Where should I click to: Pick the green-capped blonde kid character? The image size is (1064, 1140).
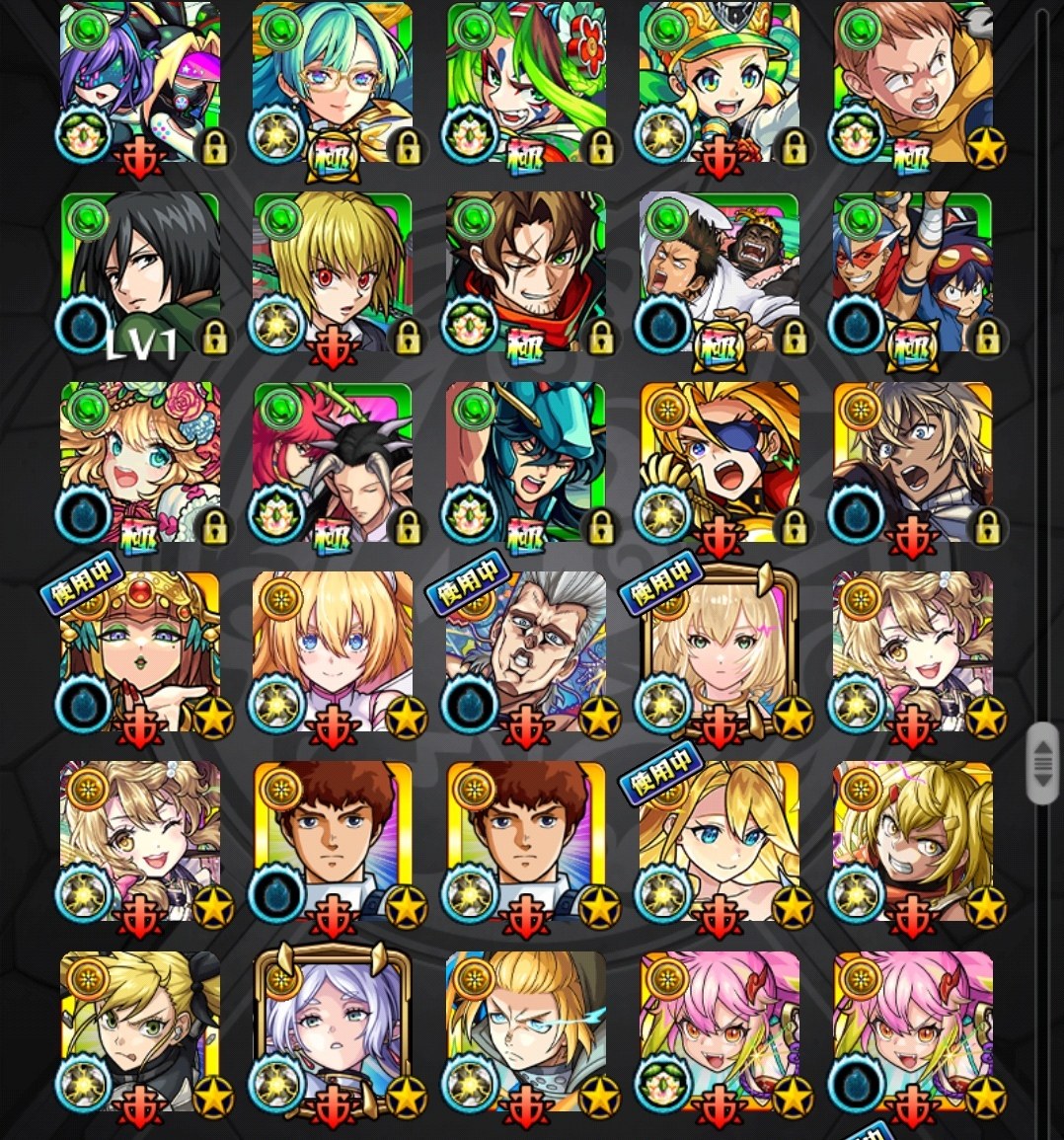[x=719, y=82]
